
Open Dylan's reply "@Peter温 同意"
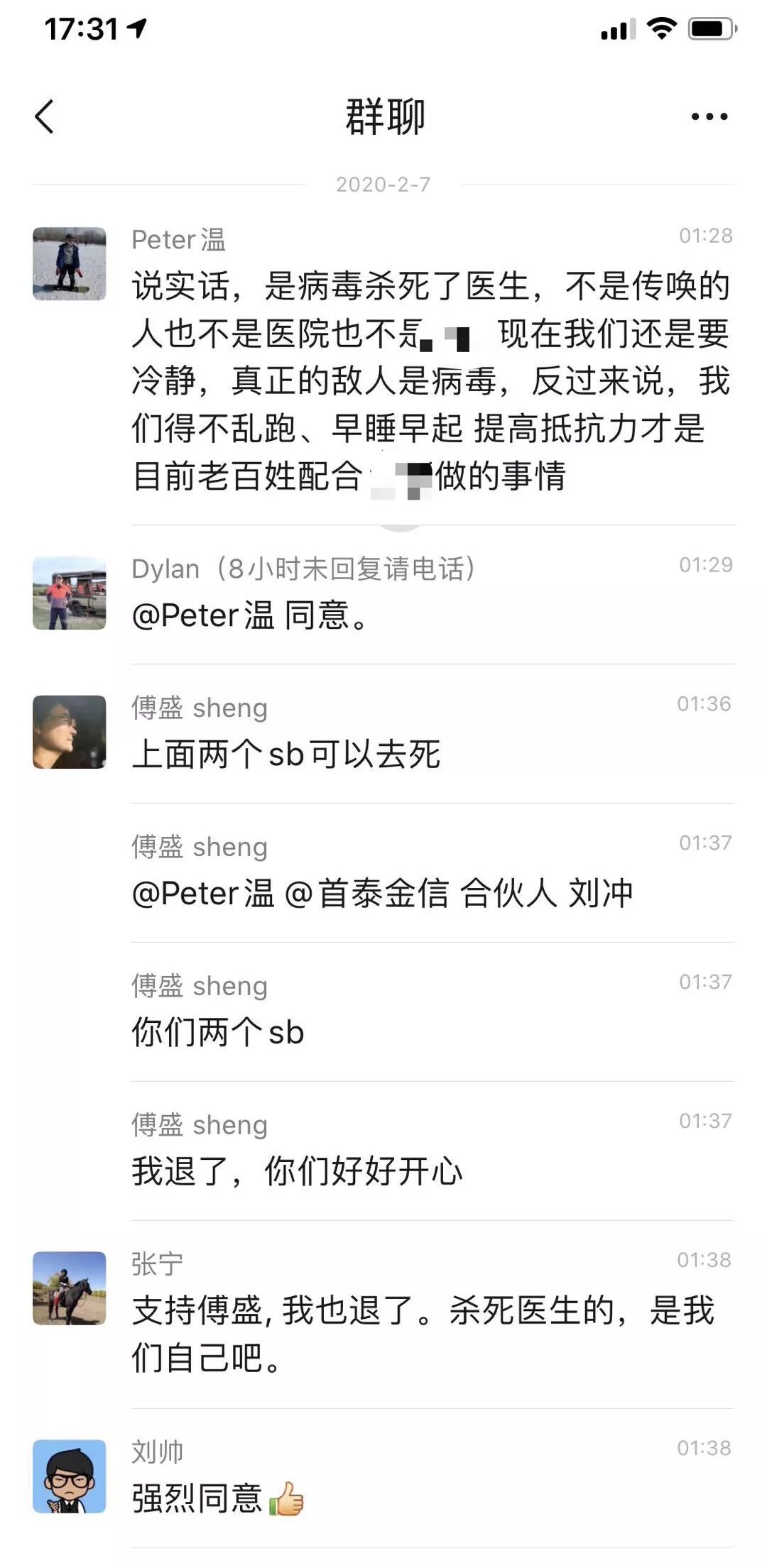(x=249, y=615)
